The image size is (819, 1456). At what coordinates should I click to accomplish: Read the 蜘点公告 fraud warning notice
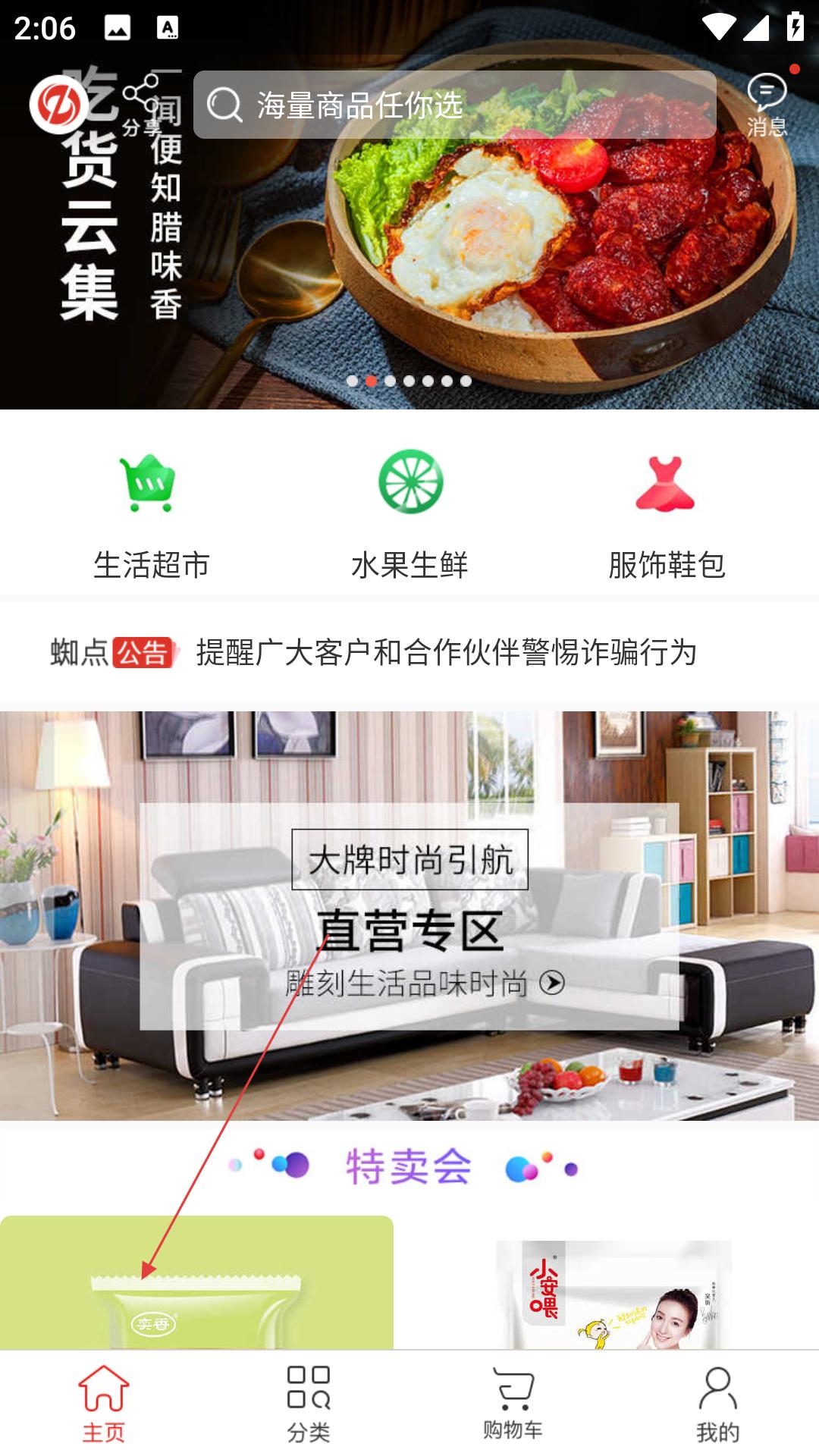tap(446, 652)
